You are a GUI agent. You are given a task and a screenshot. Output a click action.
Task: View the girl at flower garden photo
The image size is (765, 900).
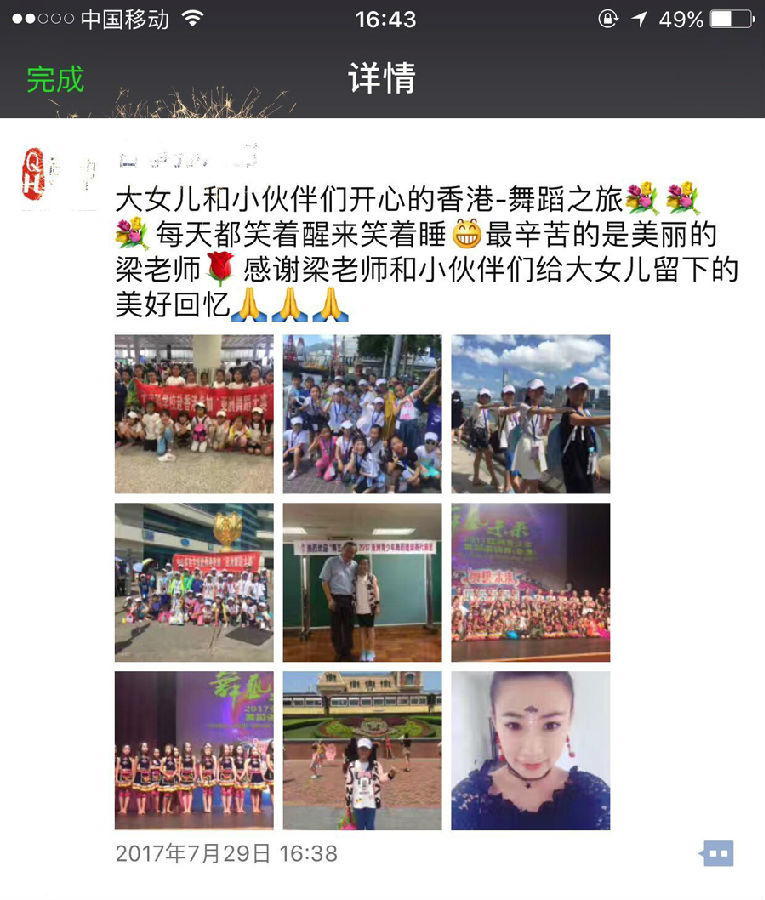[362, 750]
